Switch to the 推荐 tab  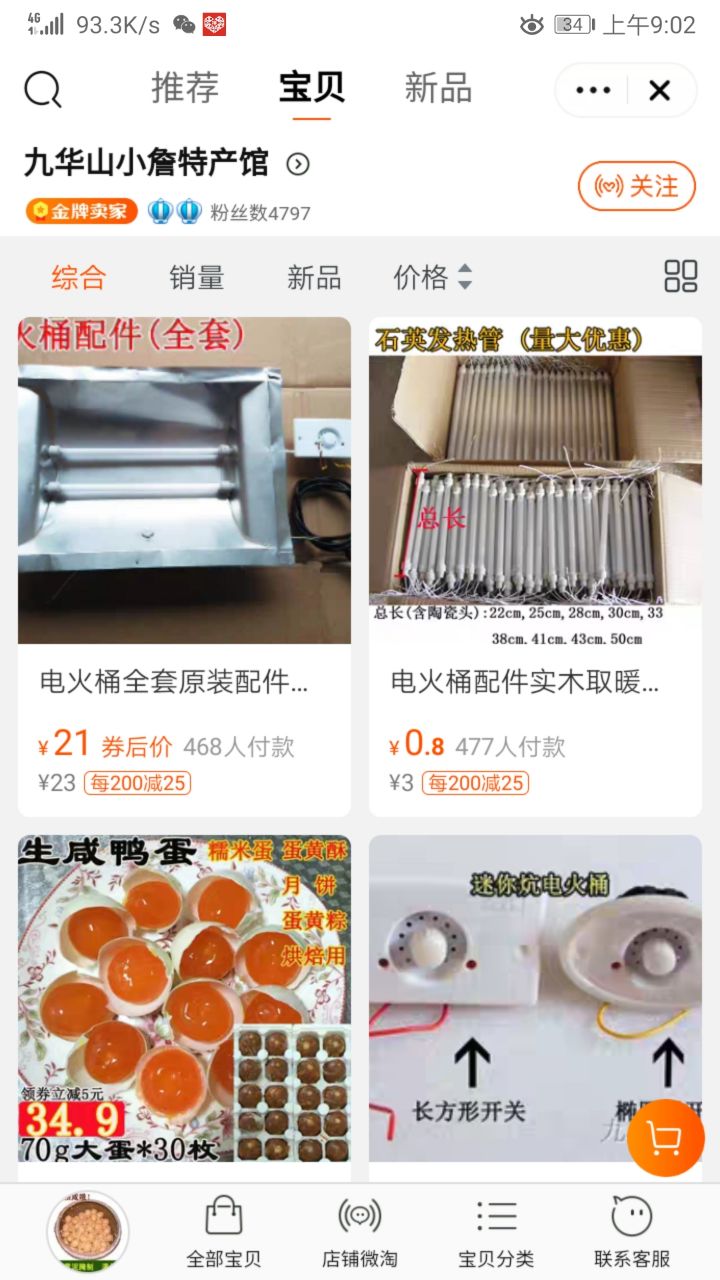(x=185, y=88)
